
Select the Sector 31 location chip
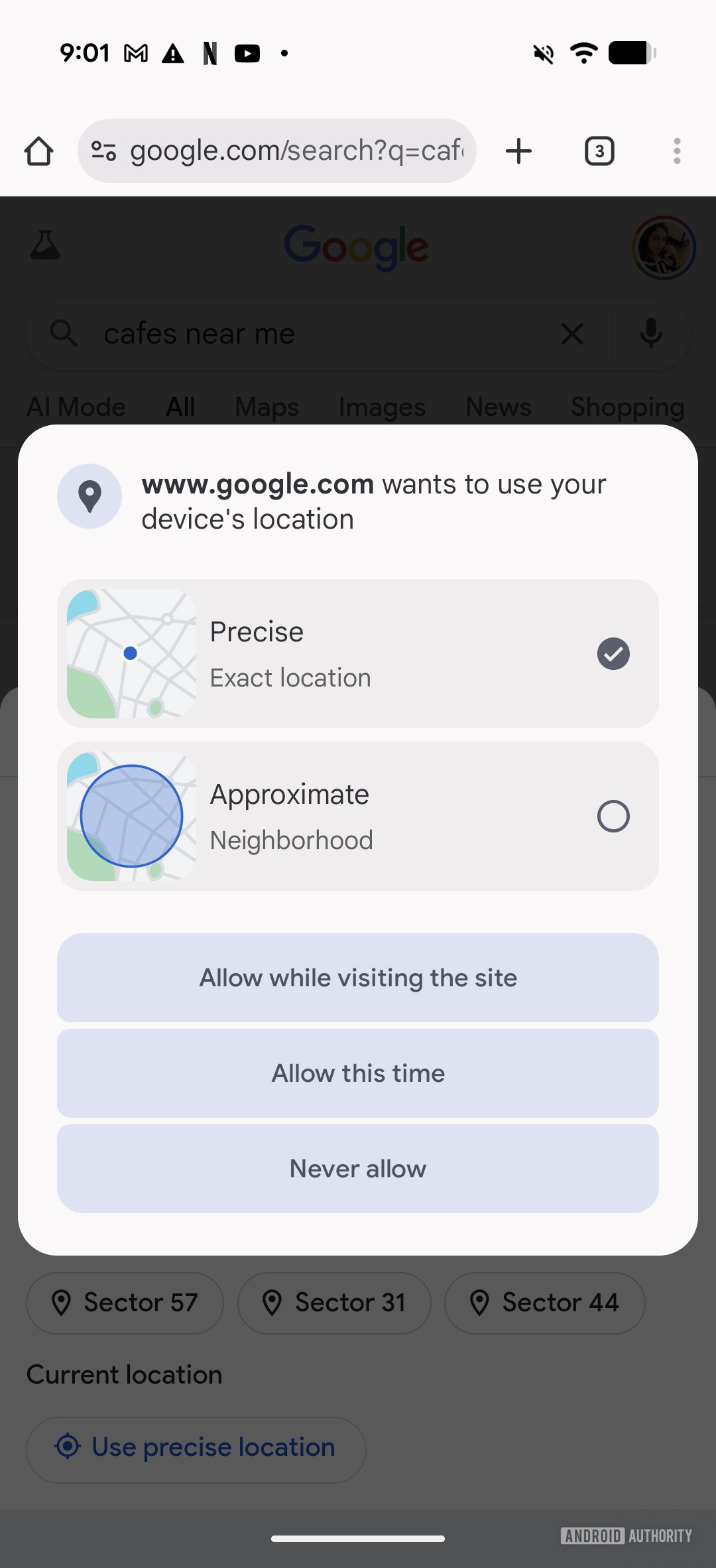334,1303
